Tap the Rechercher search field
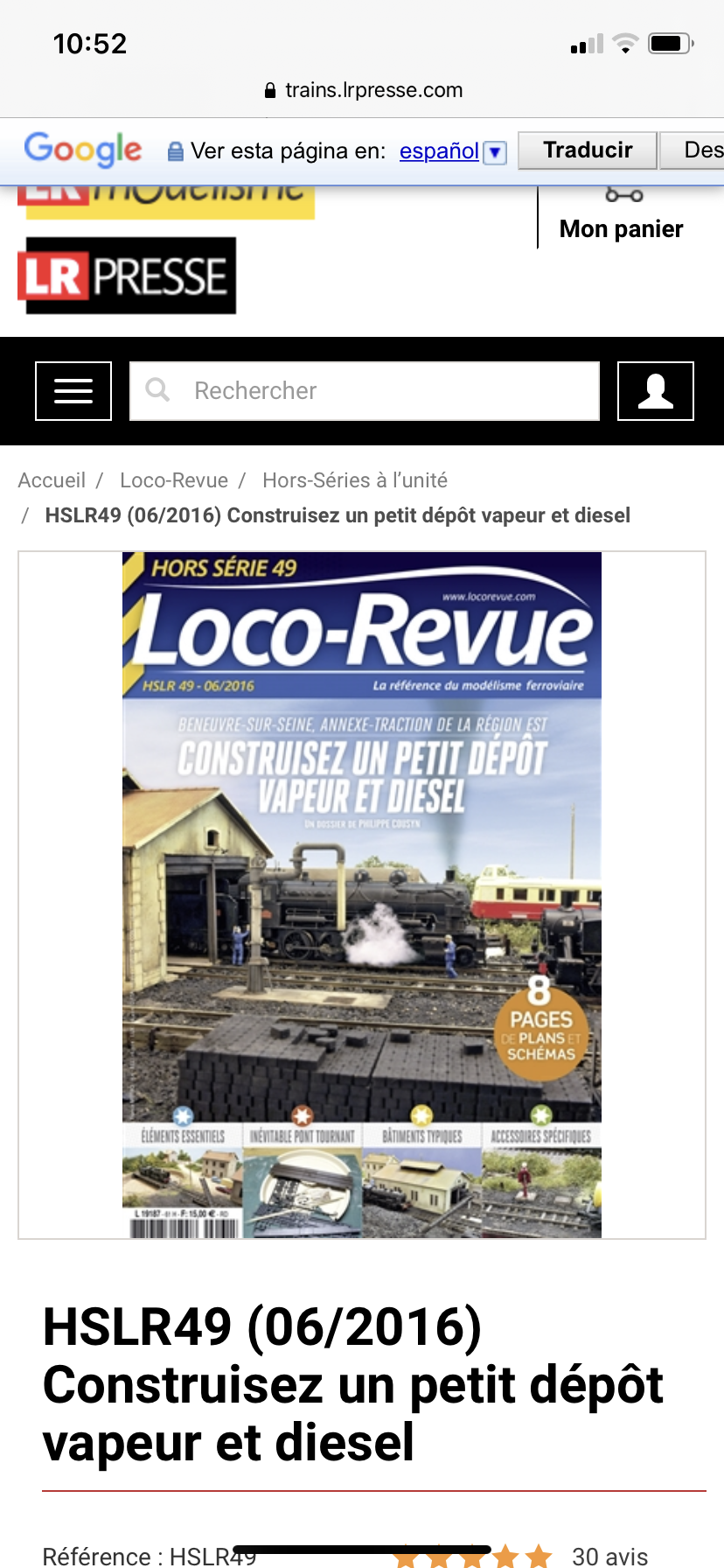This screenshot has height=1568, width=724. click(x=365, y=391)
